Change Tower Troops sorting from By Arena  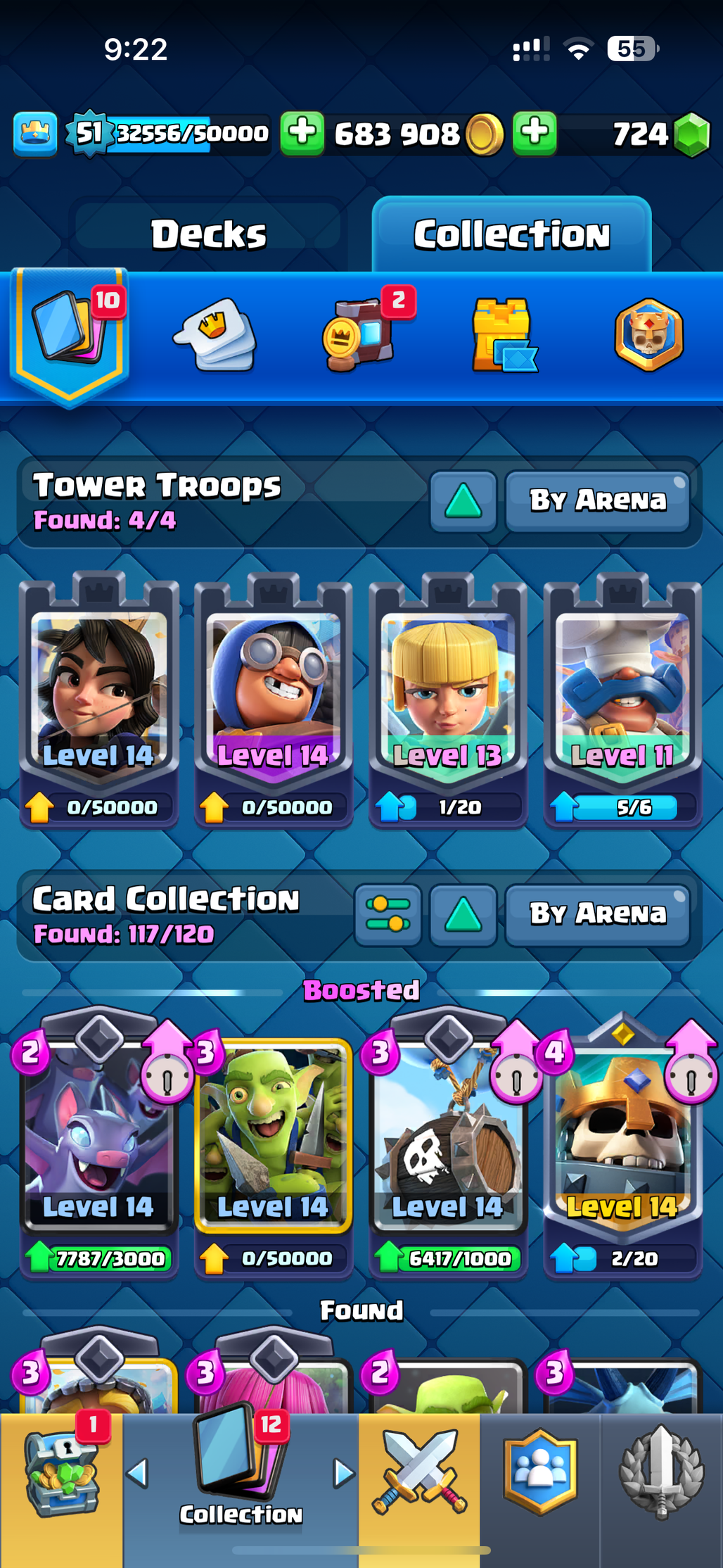pyautogui.click(x=597, y=500)
